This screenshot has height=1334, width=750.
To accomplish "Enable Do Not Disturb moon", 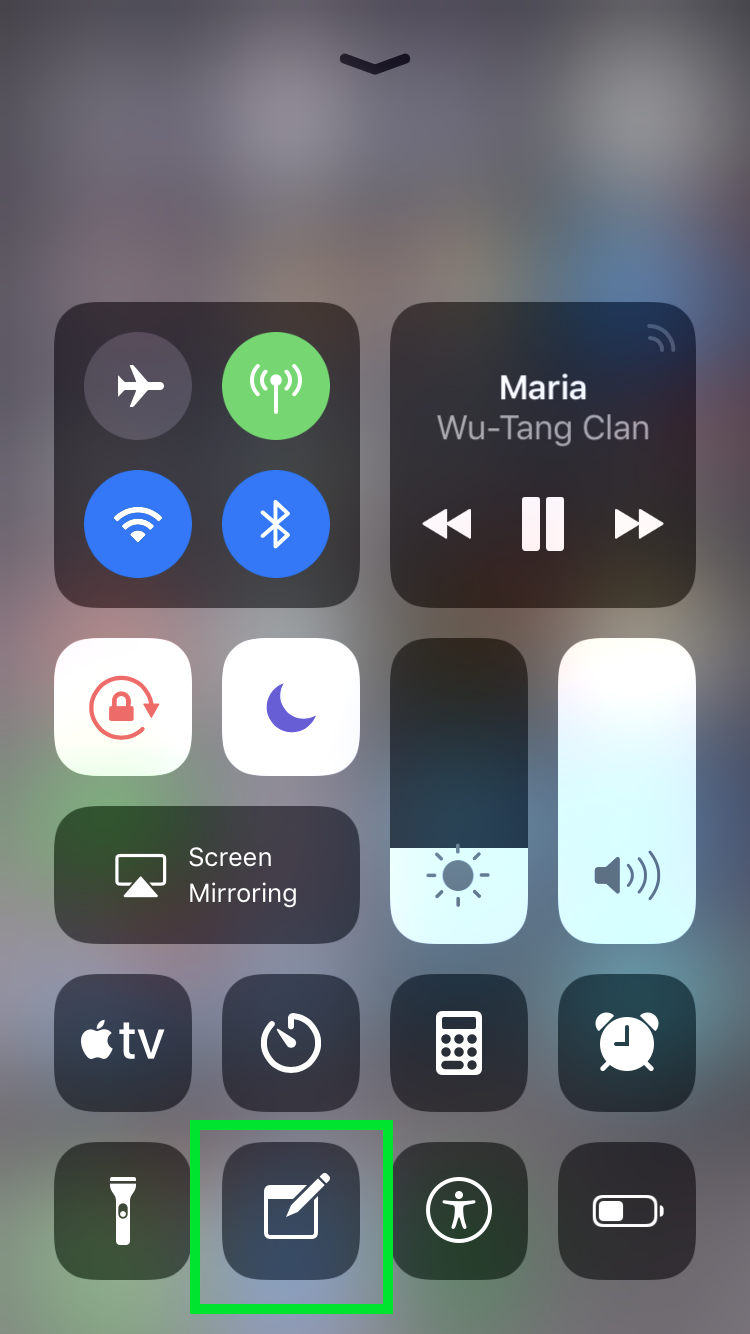I will 291,707.
